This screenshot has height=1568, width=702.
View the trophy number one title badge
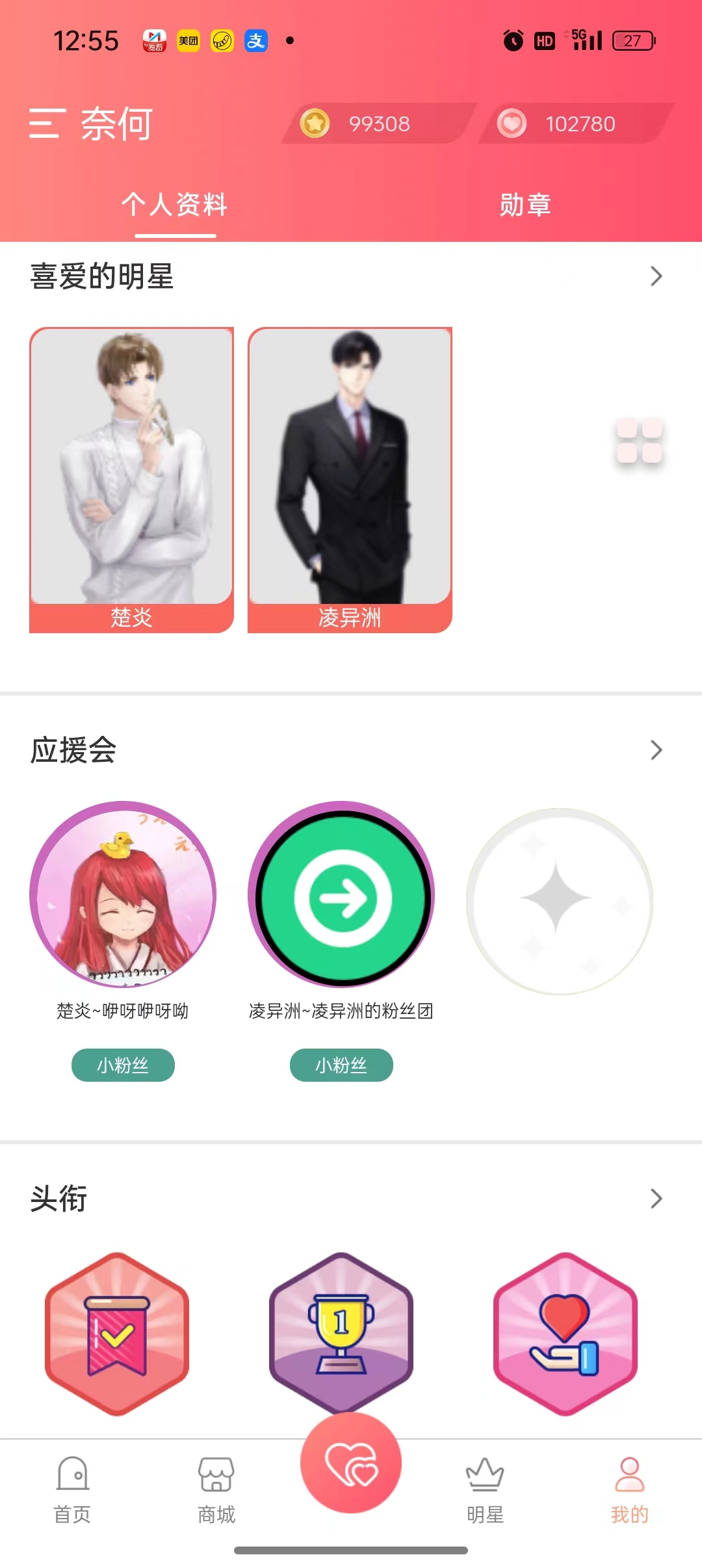[341, 1333]
